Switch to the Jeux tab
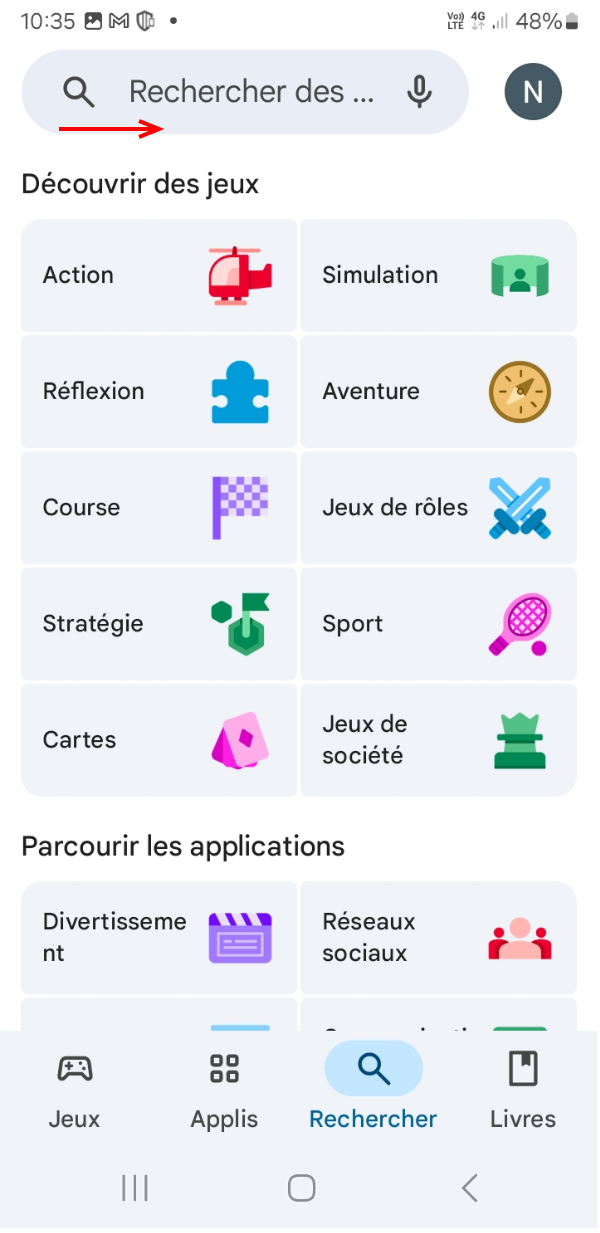600x1233 pixels. [75, 1090]
